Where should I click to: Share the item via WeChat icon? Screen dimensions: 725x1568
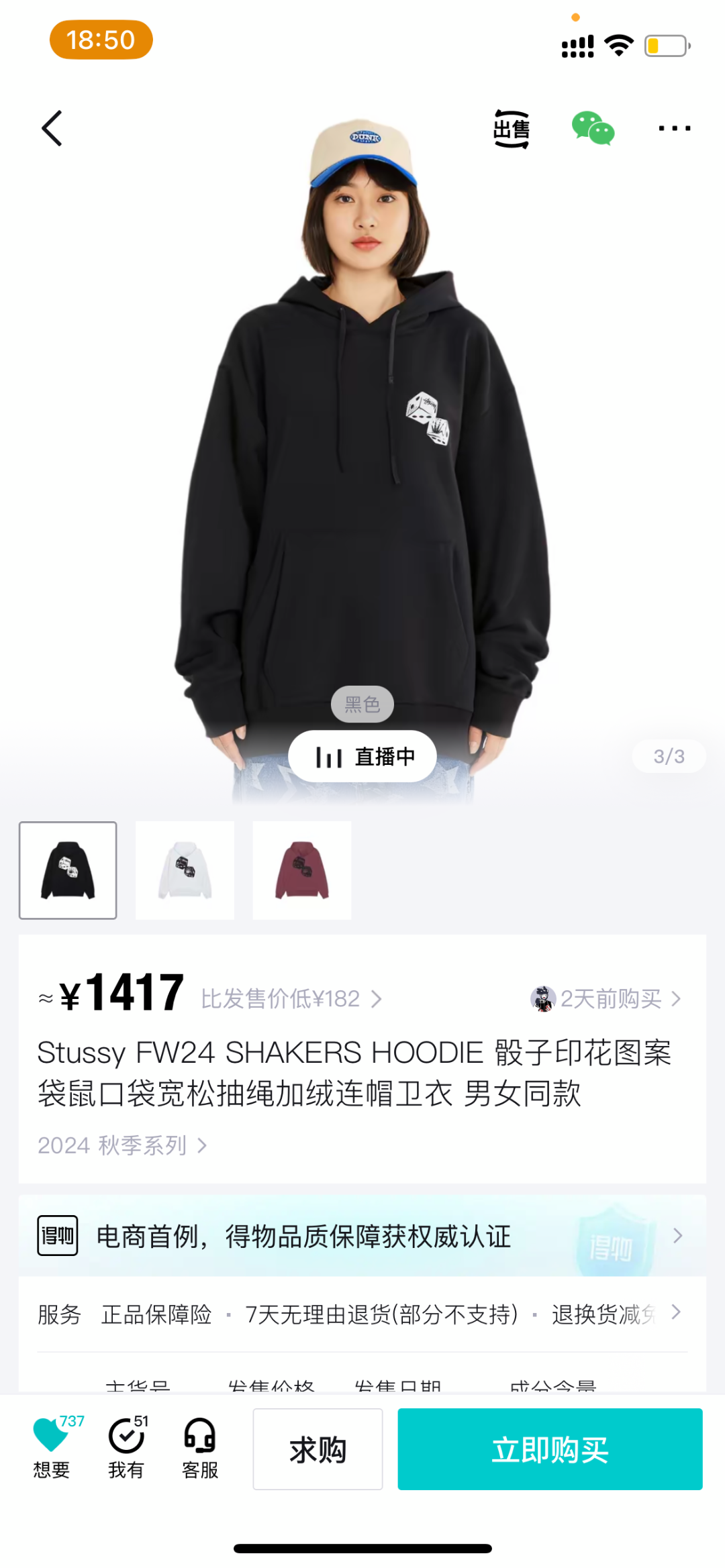tap(593, 129)
